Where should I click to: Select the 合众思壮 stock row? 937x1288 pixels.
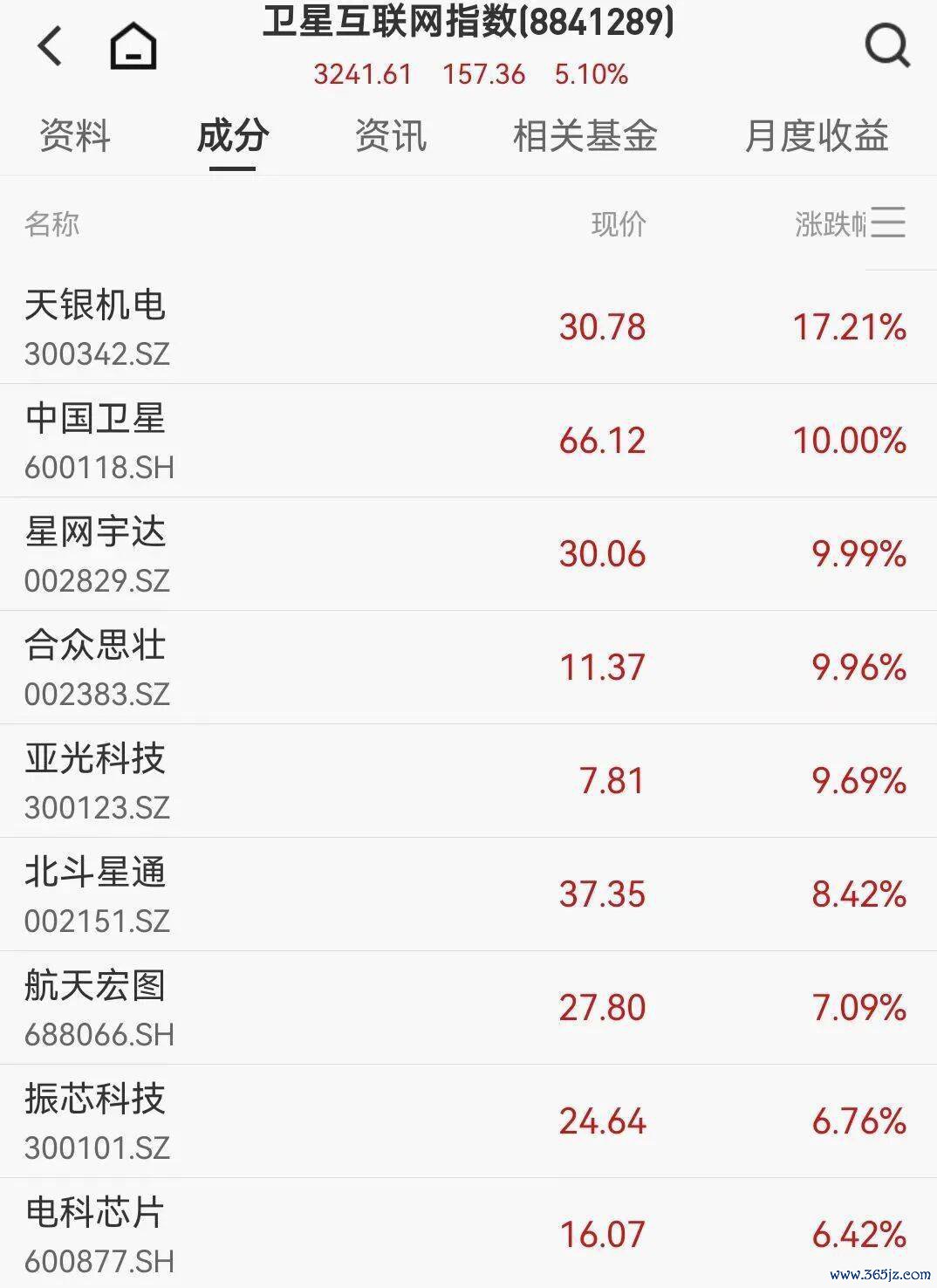tap(96, 667)
